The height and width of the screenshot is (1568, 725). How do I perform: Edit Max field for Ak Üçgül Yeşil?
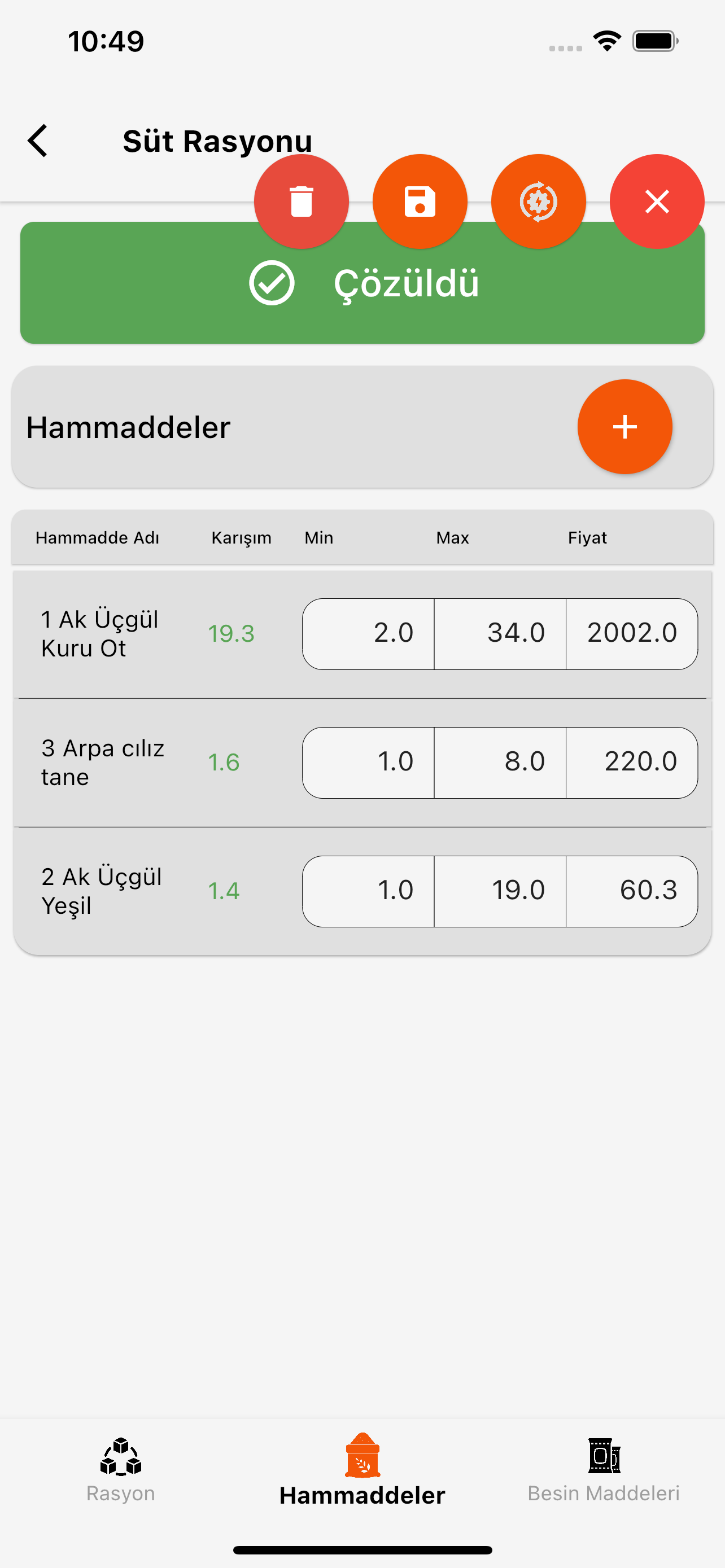pyautogui.click(x=500, y=891)
